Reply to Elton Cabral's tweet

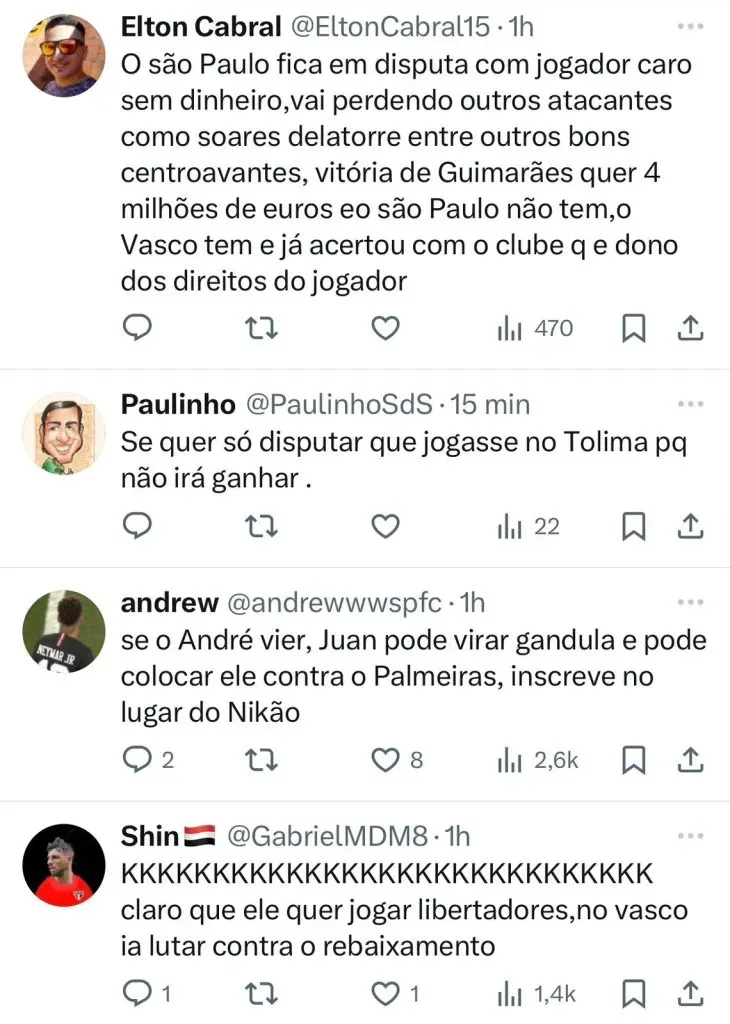click(137, 328)
